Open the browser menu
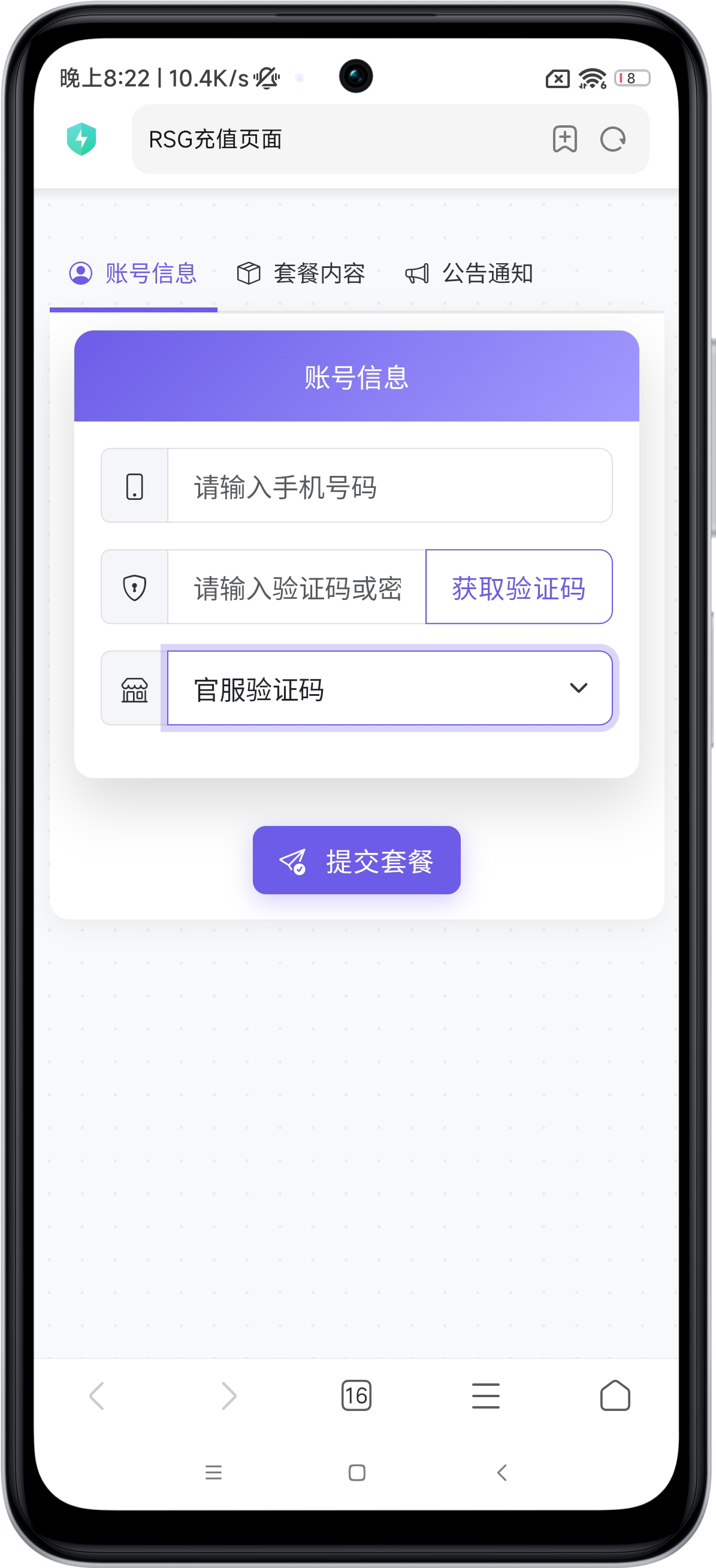Screen dimensions: 716x1568 coord(486,1396)
